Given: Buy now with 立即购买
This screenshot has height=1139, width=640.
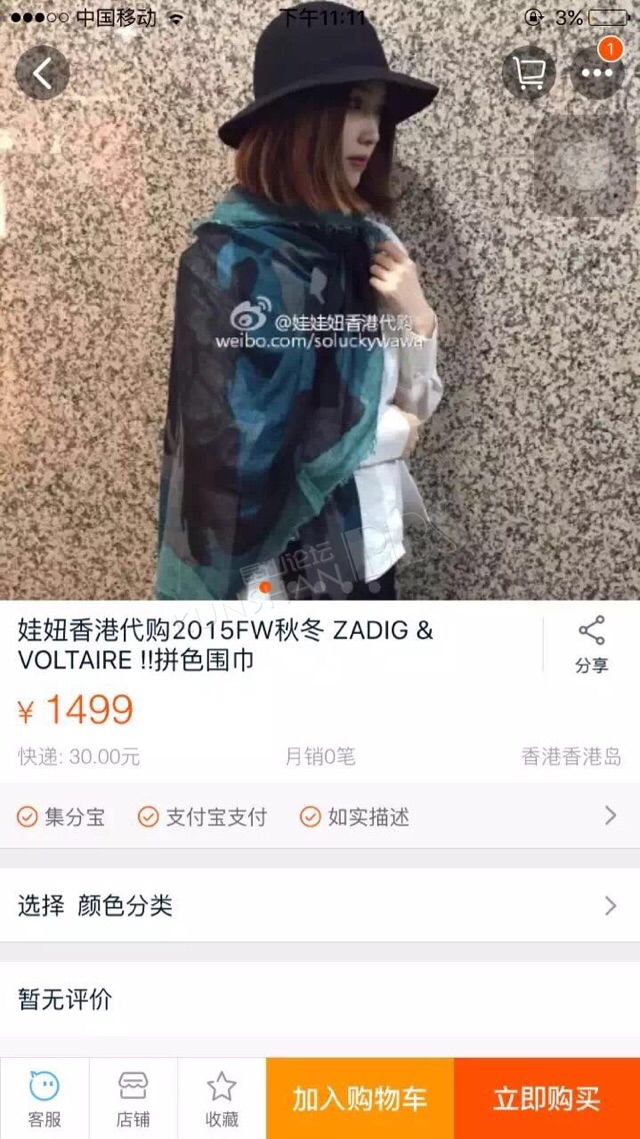Looking at the screenshot, I should pos(547,1098).
